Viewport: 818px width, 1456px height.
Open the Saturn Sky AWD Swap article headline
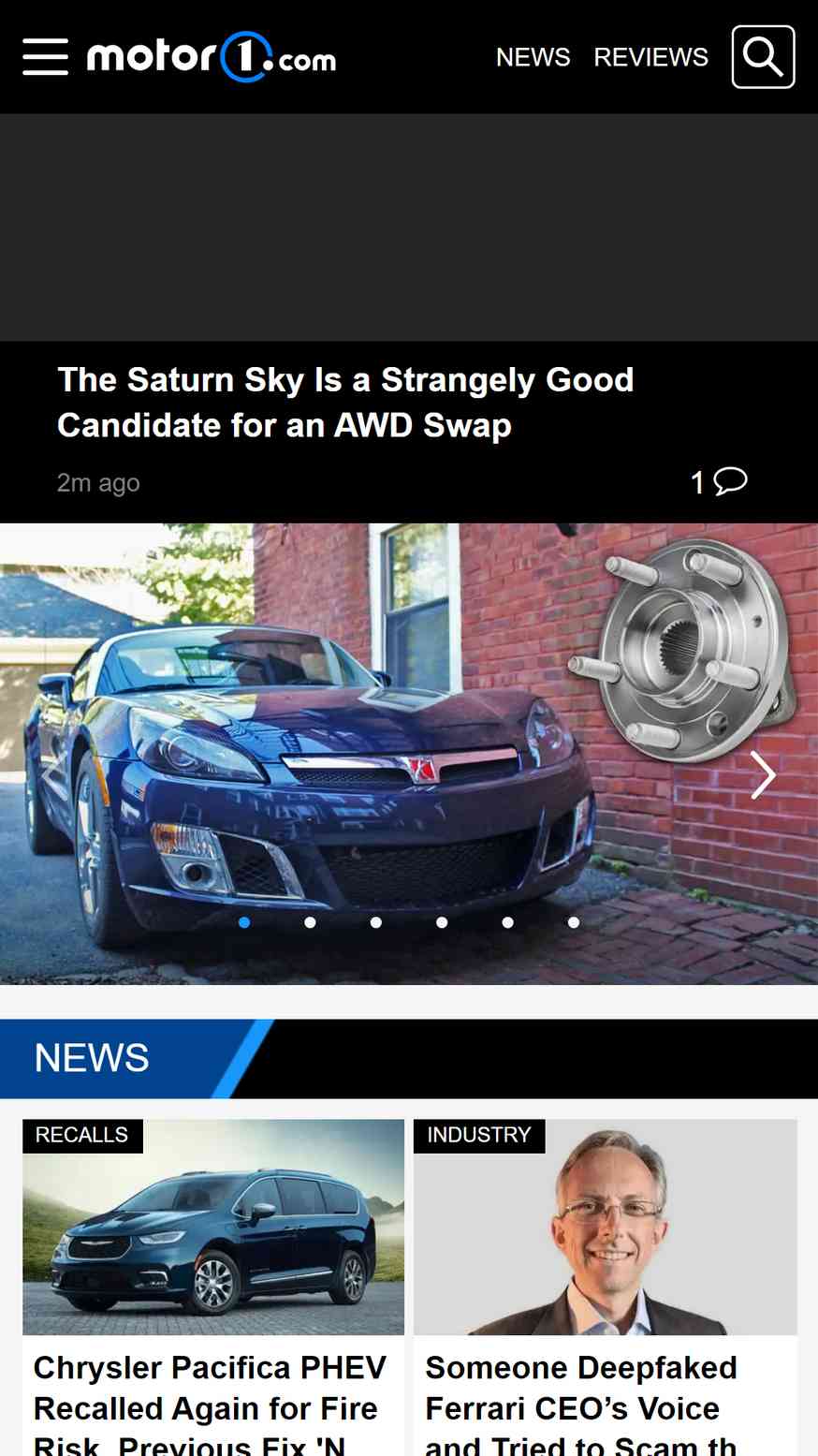(x=345, y=403)
